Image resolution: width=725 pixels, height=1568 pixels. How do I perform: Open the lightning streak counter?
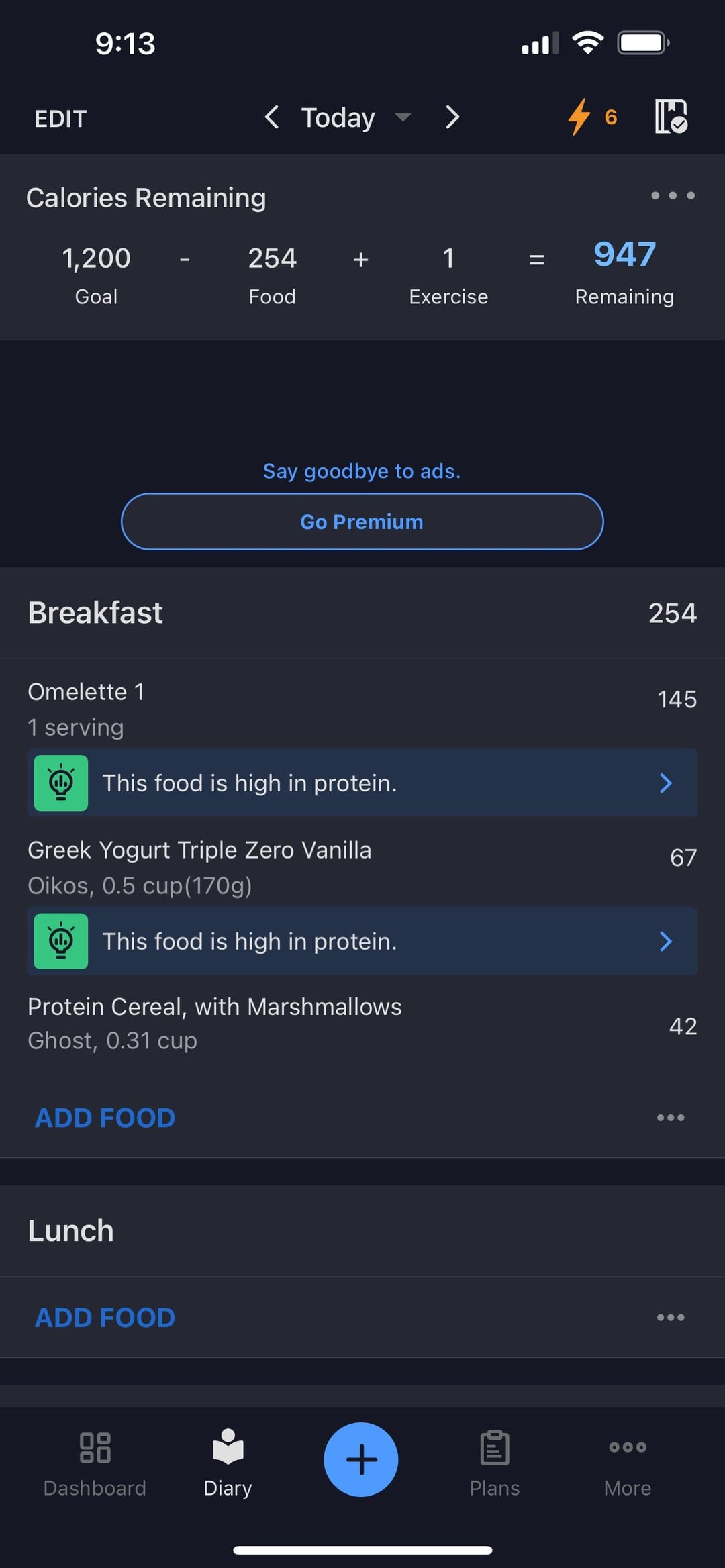point(592,117)
